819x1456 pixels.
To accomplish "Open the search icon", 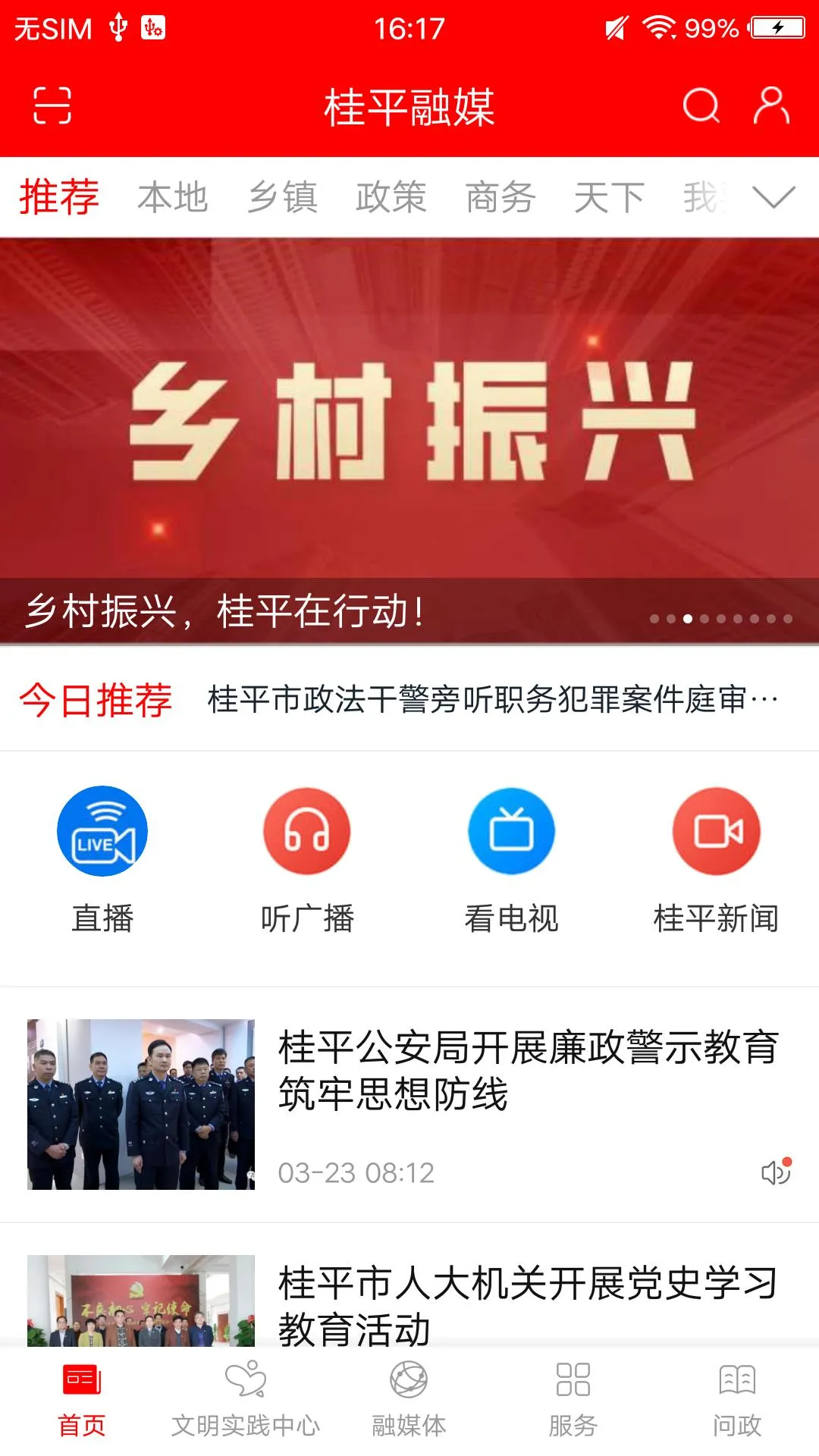I will click(701, 105).
